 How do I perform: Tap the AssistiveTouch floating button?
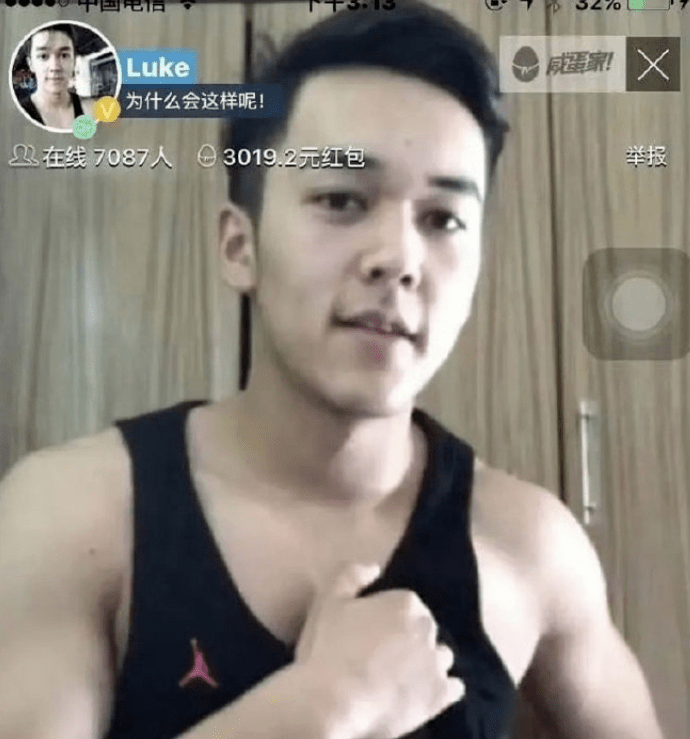[639, 304]
